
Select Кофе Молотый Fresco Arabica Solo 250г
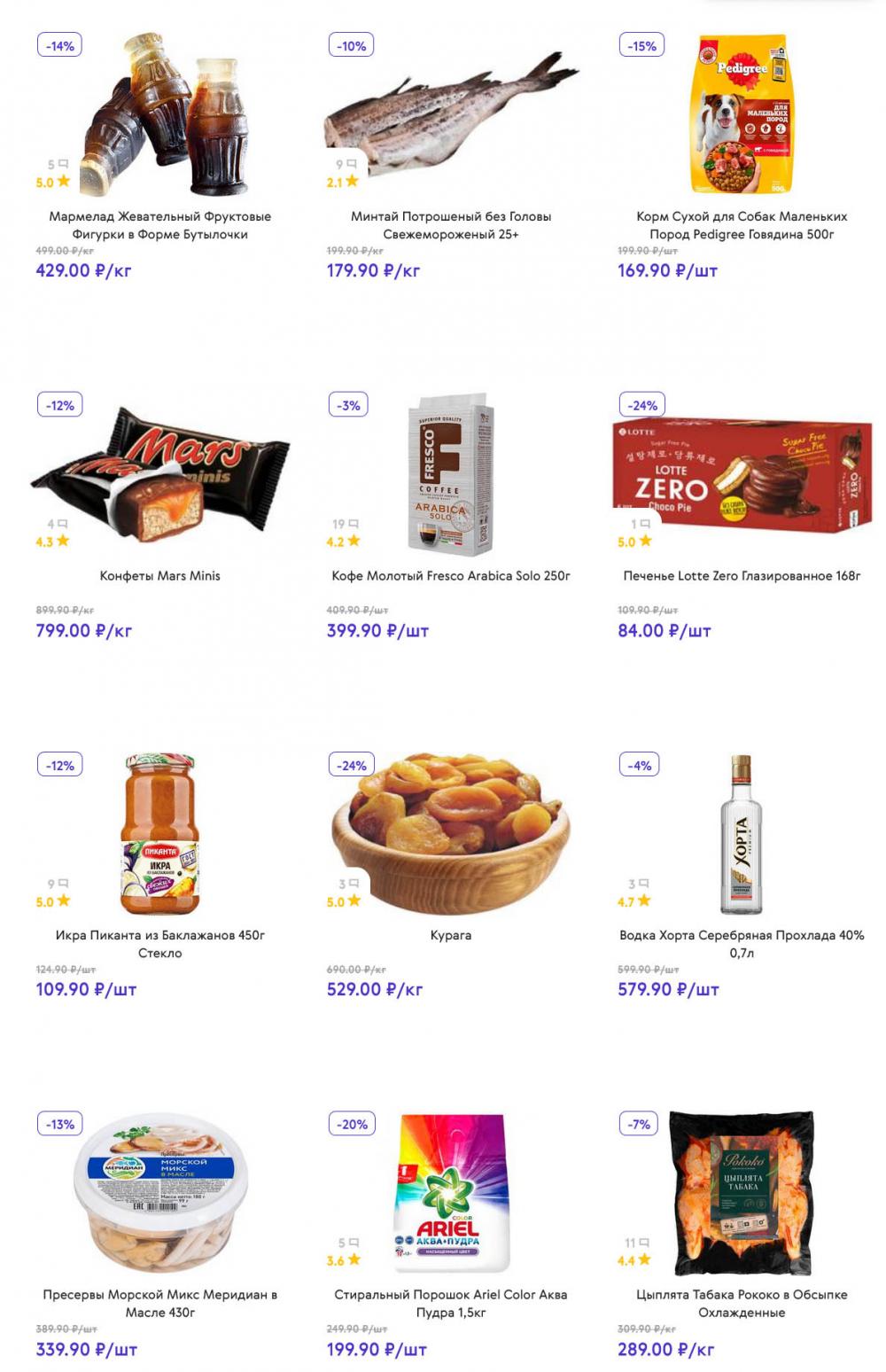coord(450,575)
